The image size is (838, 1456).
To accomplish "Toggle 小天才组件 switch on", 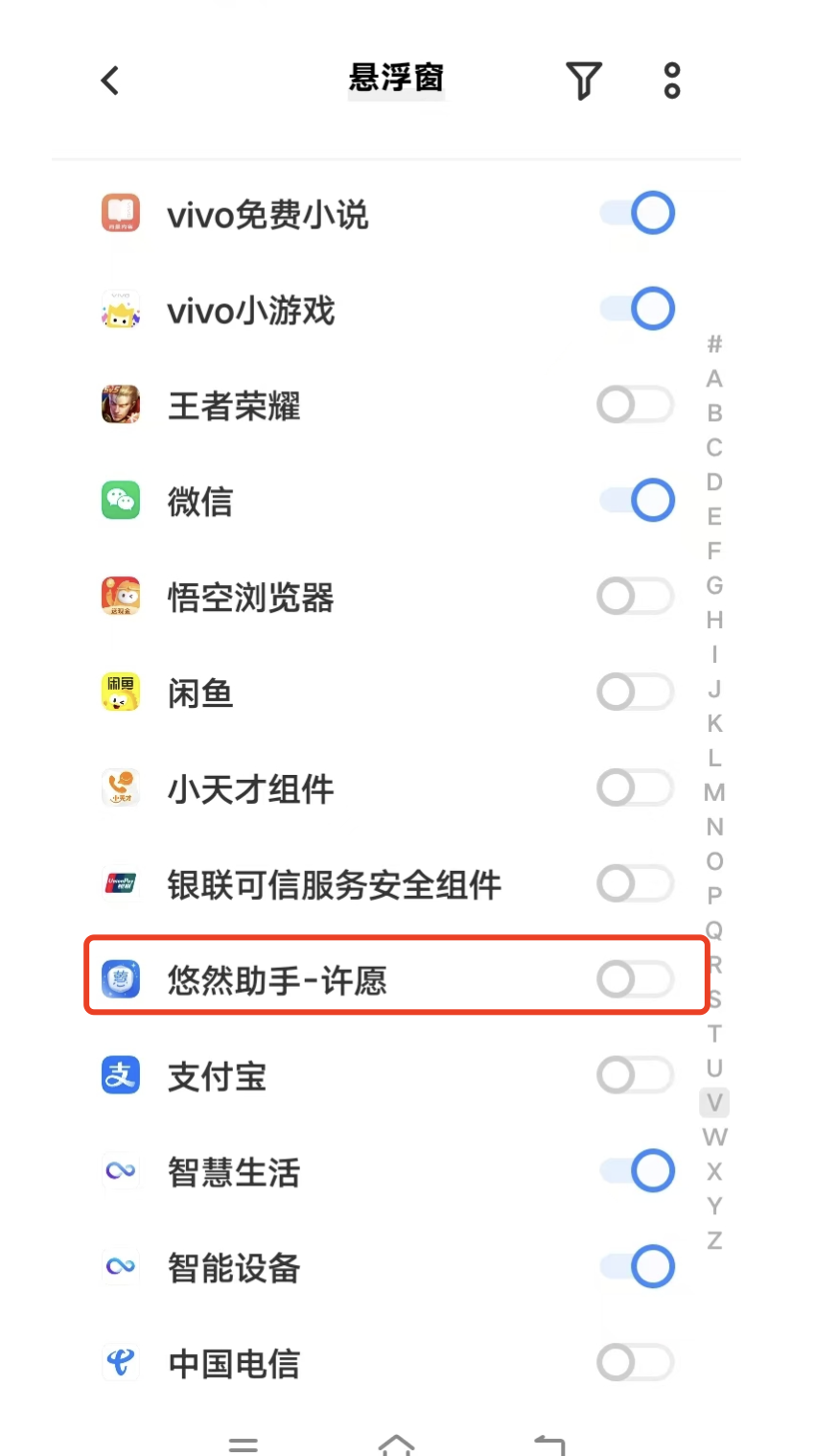I will coord(635,788).
